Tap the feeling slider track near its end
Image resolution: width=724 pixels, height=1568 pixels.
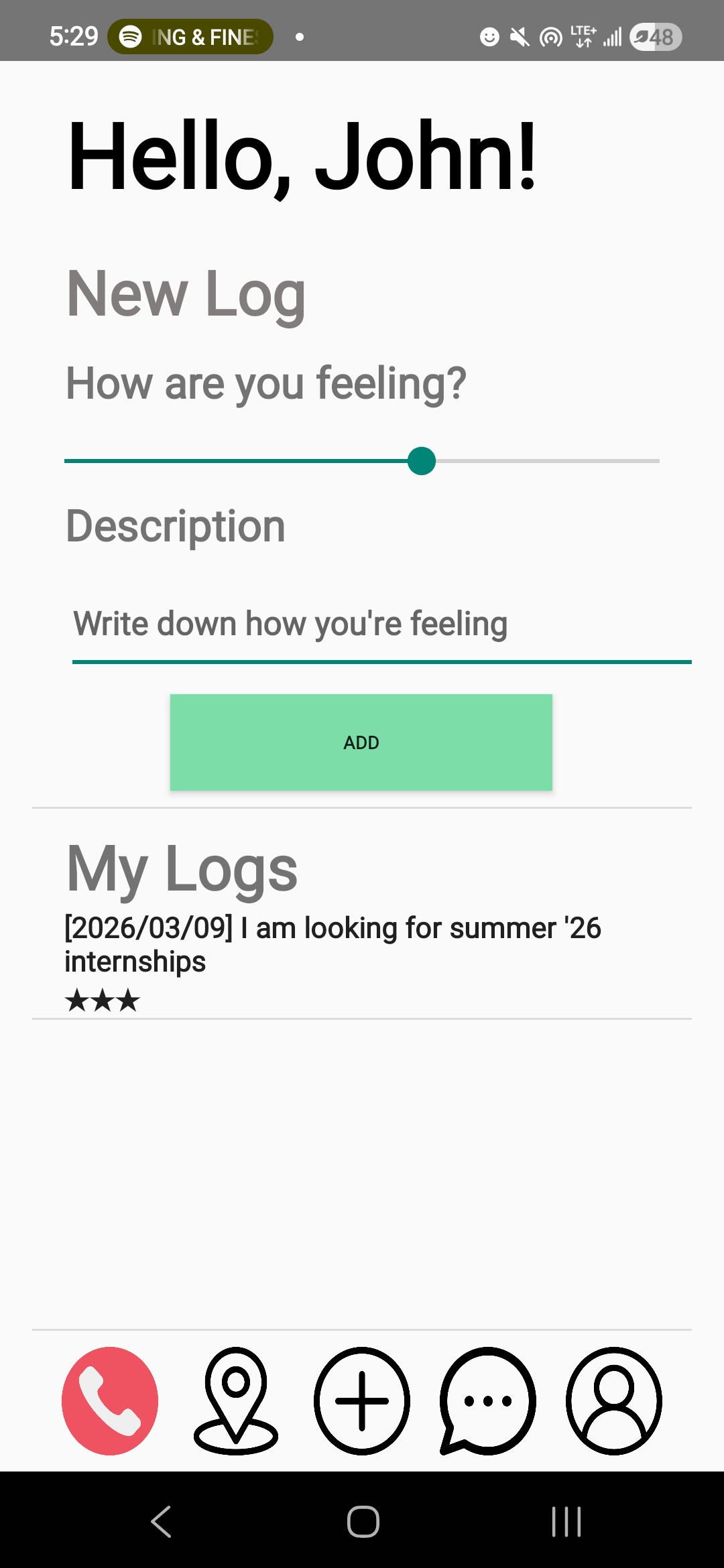coord(644,461)
